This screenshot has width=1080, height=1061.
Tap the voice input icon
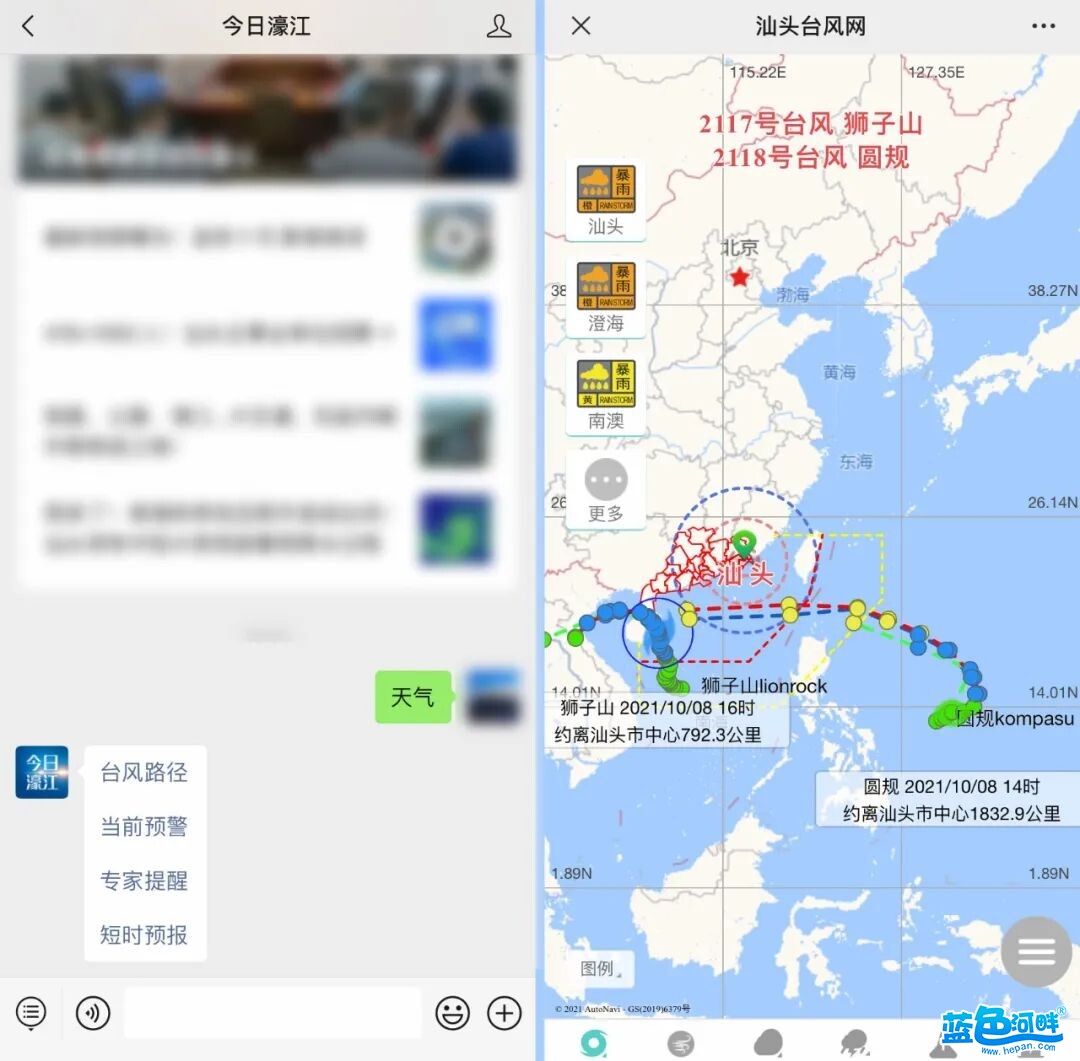tap(93, 1013)
